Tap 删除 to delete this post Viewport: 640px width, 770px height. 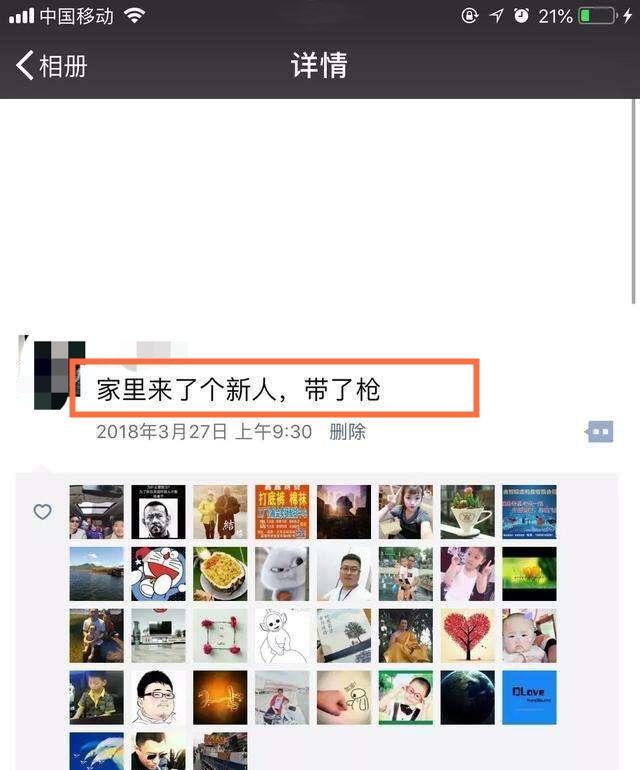pos(347,432)
